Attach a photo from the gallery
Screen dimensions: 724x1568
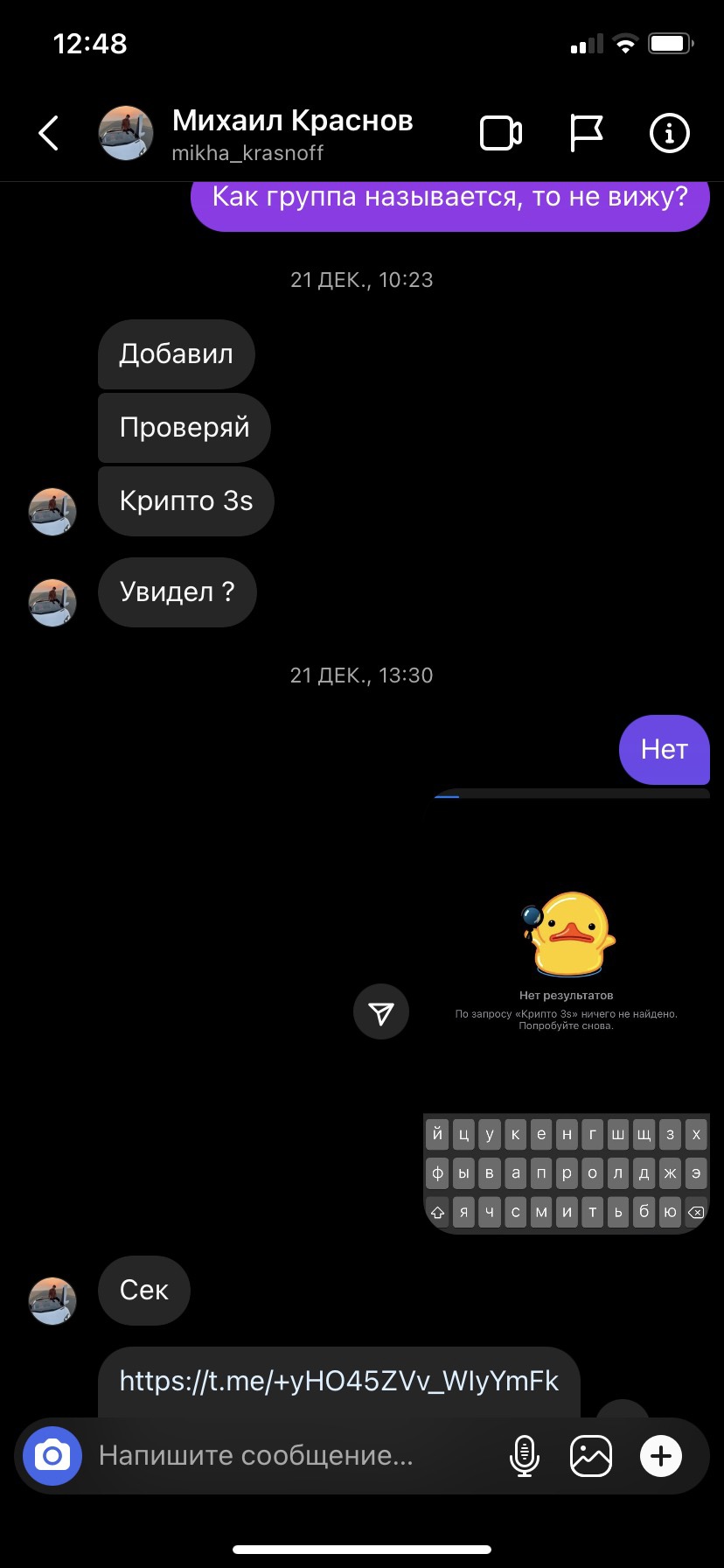point(591,1456)
